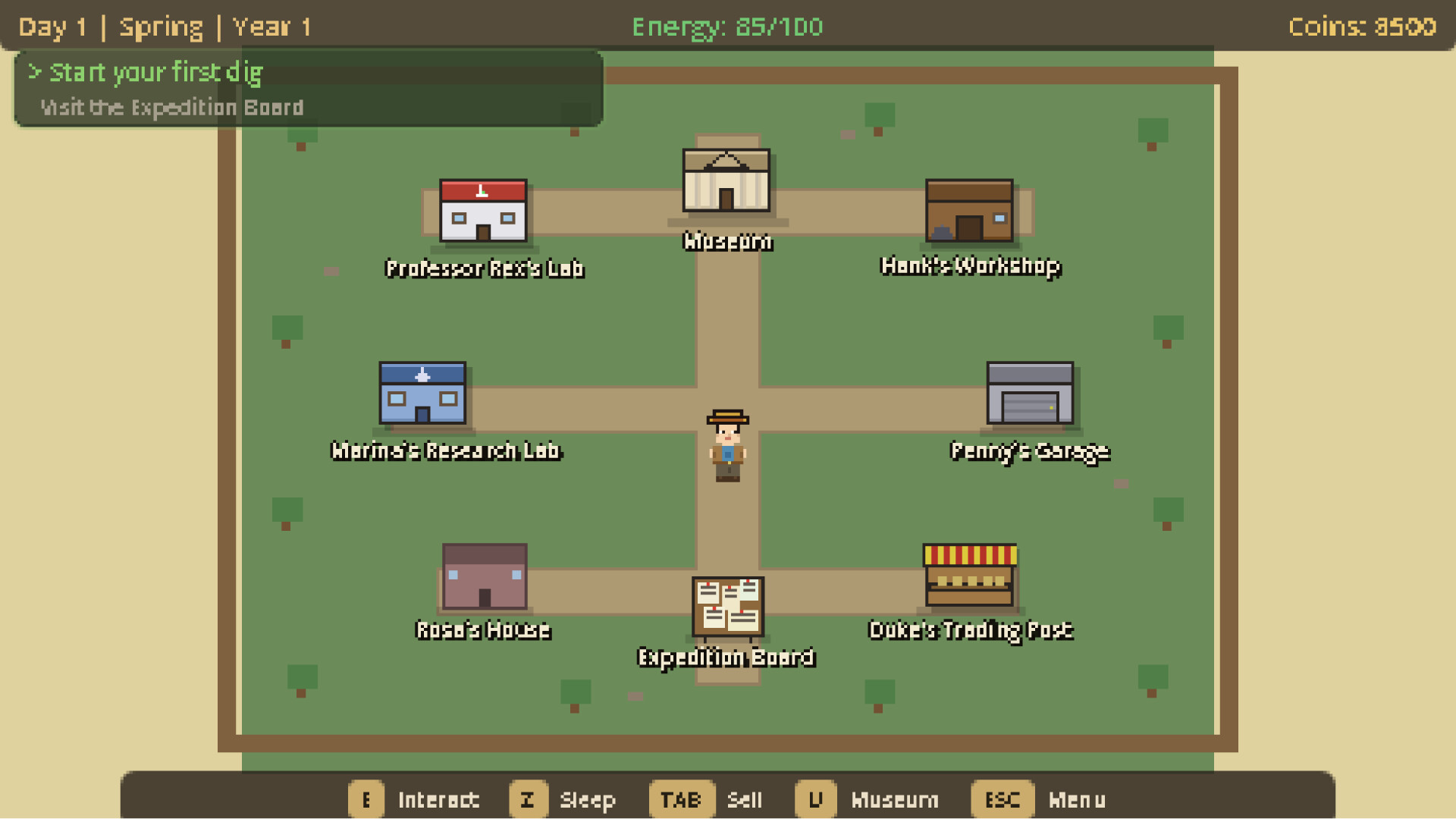
Task: Visit Hank's Workshop
Action: pyautogui.click(x=968, y=211)
